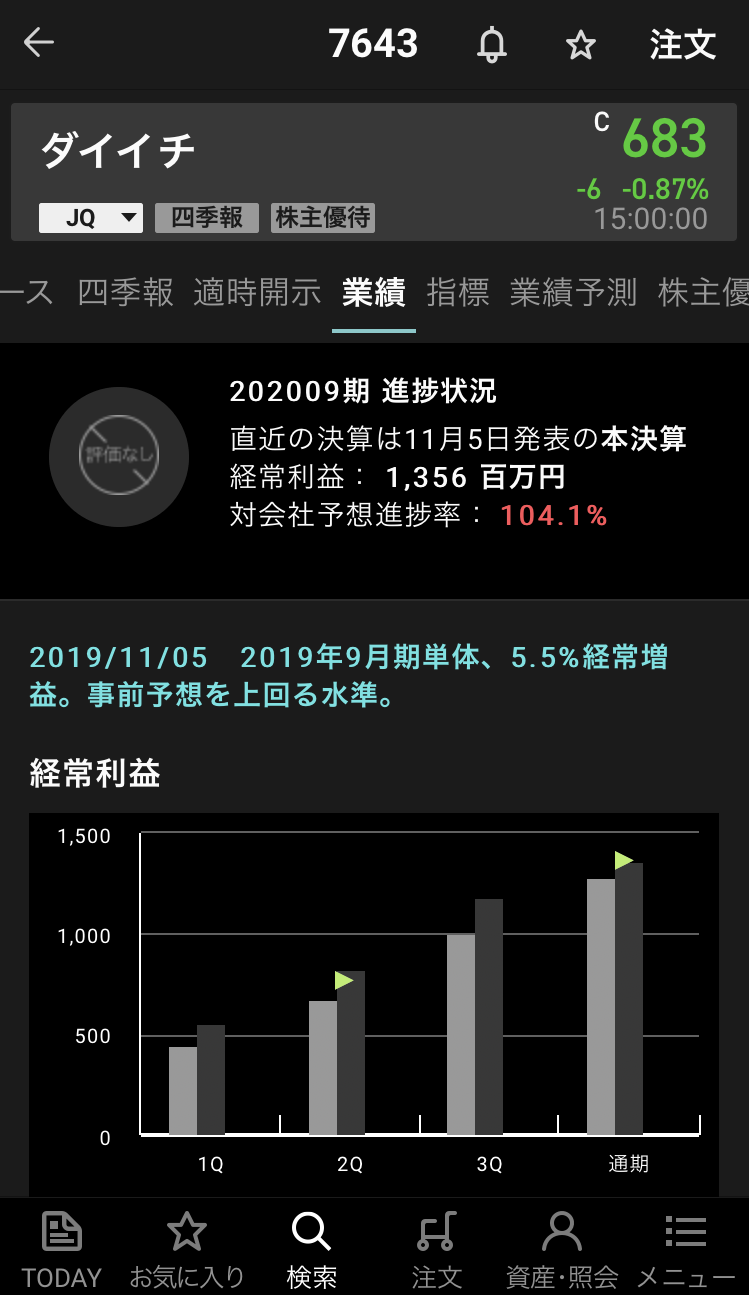Tap the 注文 button in the header
The height and width of the screenshot is (1295, 749).
click(x=683, y=44)
